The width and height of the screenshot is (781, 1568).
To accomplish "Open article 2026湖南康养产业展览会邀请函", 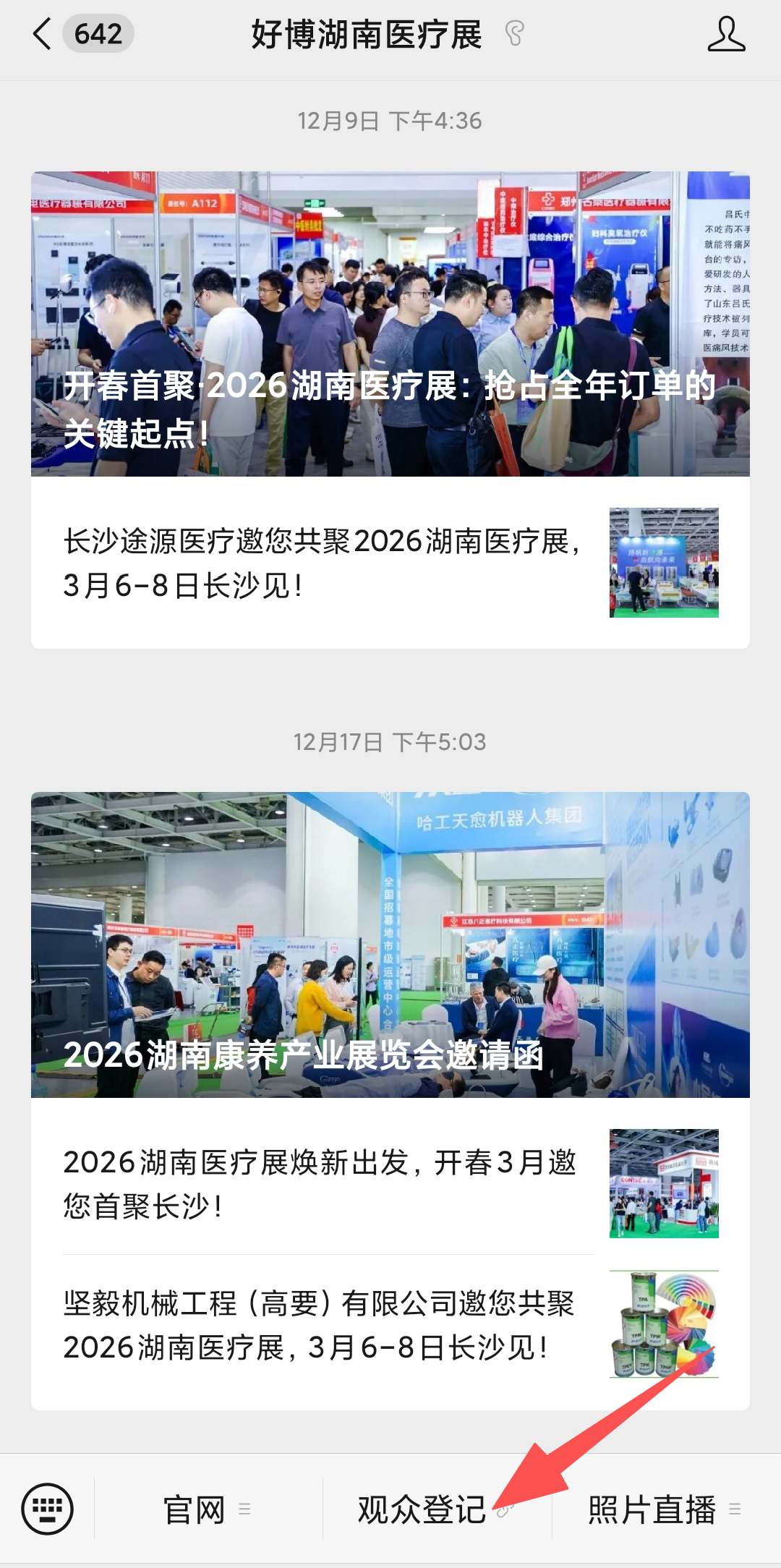I will coord(390,945).
